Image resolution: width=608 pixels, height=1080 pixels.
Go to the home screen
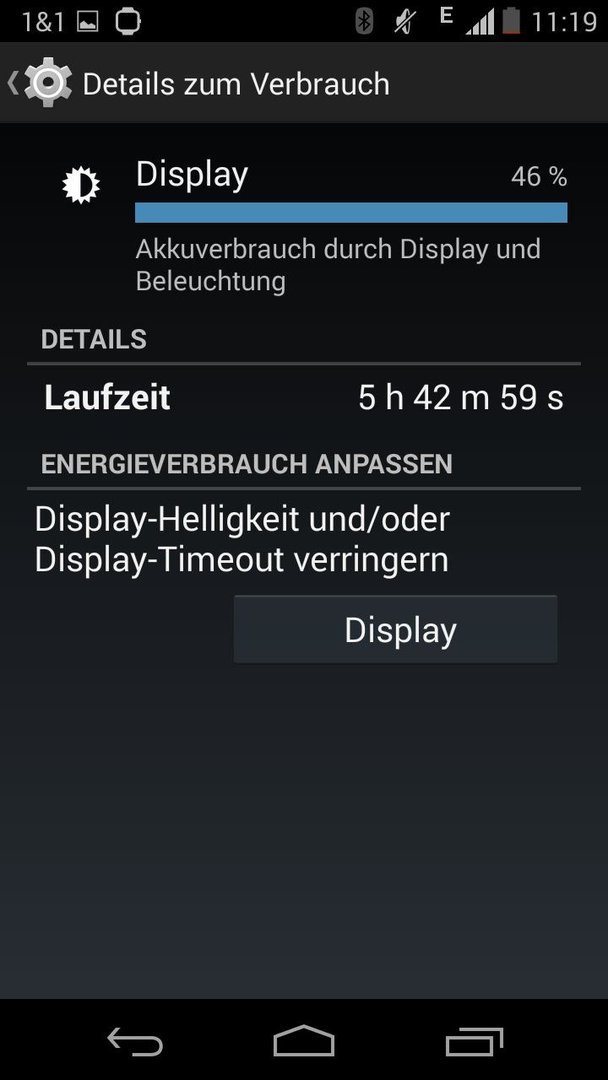pos(304,1041)
